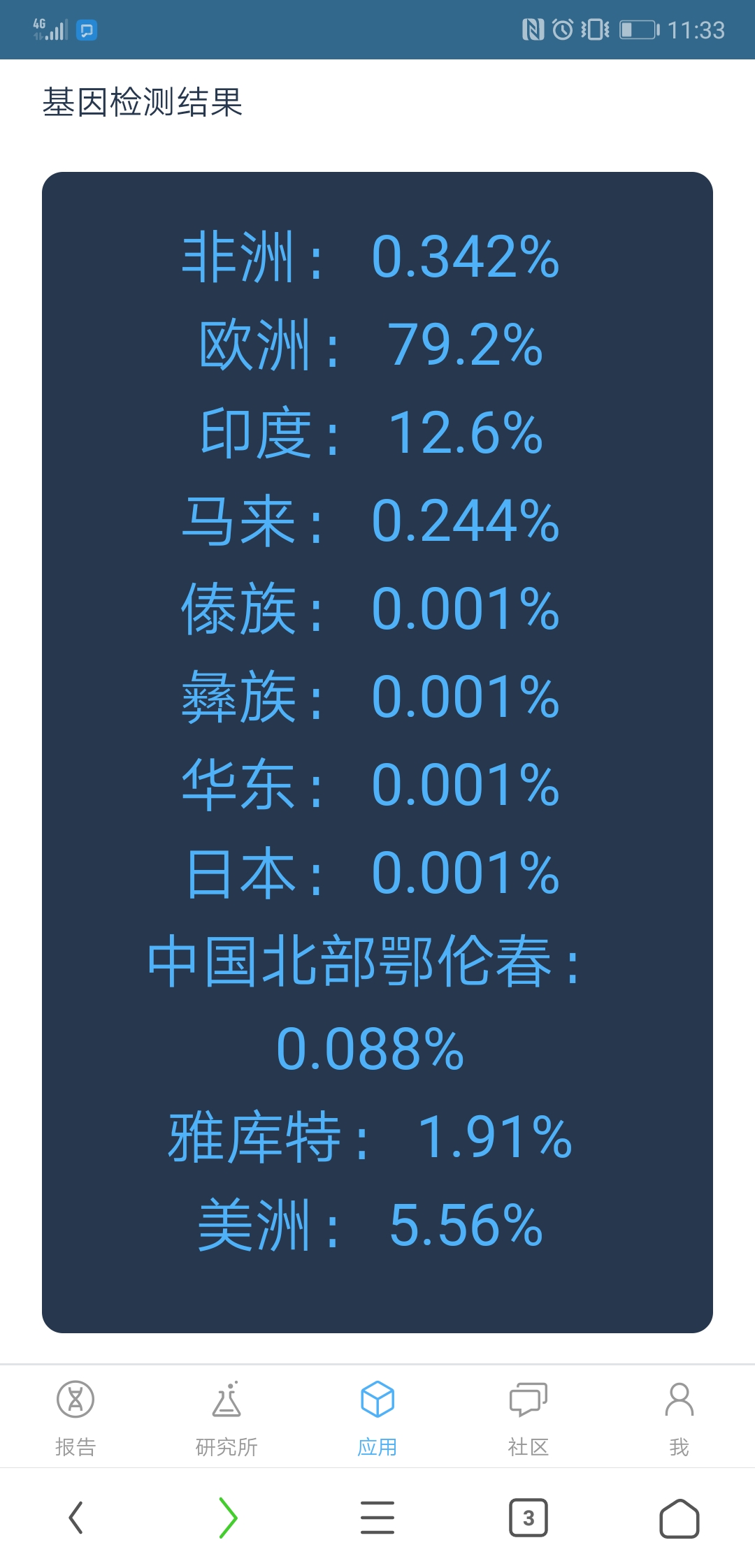Open the 我 profile tab
The image size is (755, 1568).
click(x=679, y=1418)
